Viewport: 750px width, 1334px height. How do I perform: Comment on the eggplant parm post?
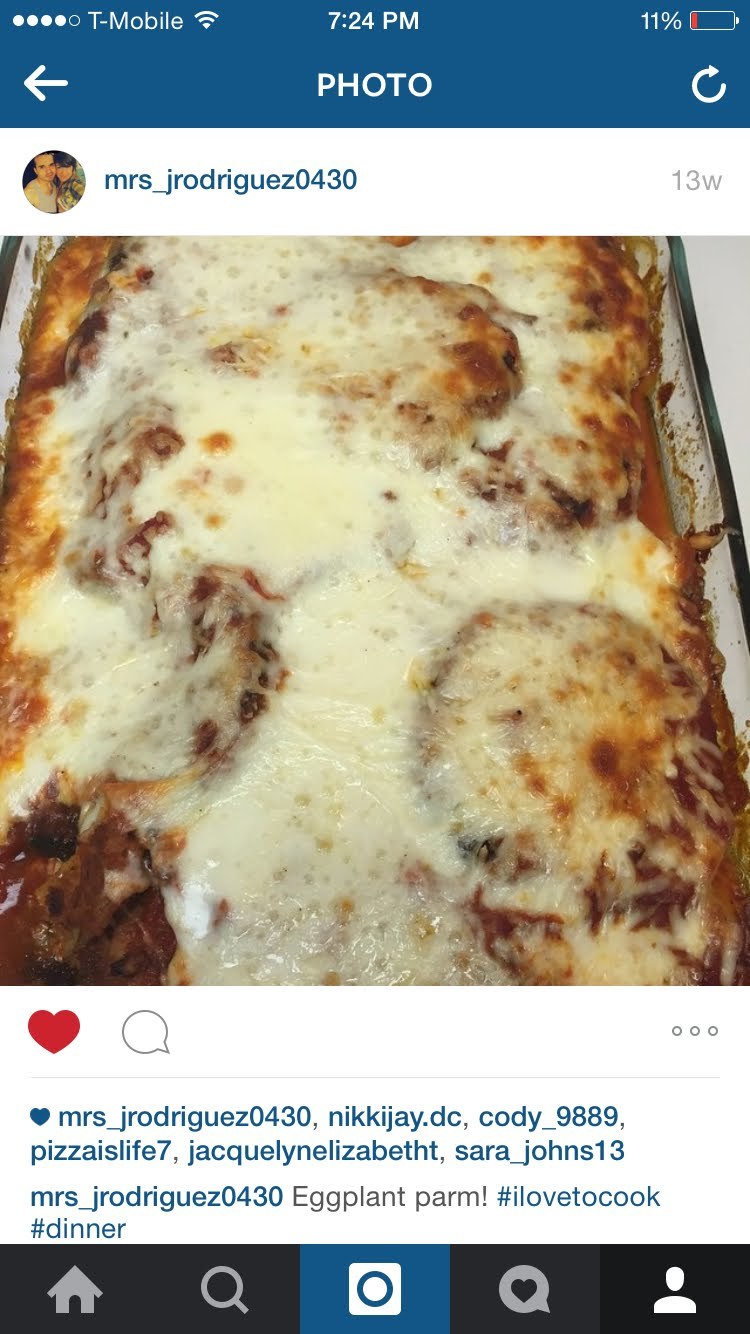(x=146, y=1032)
